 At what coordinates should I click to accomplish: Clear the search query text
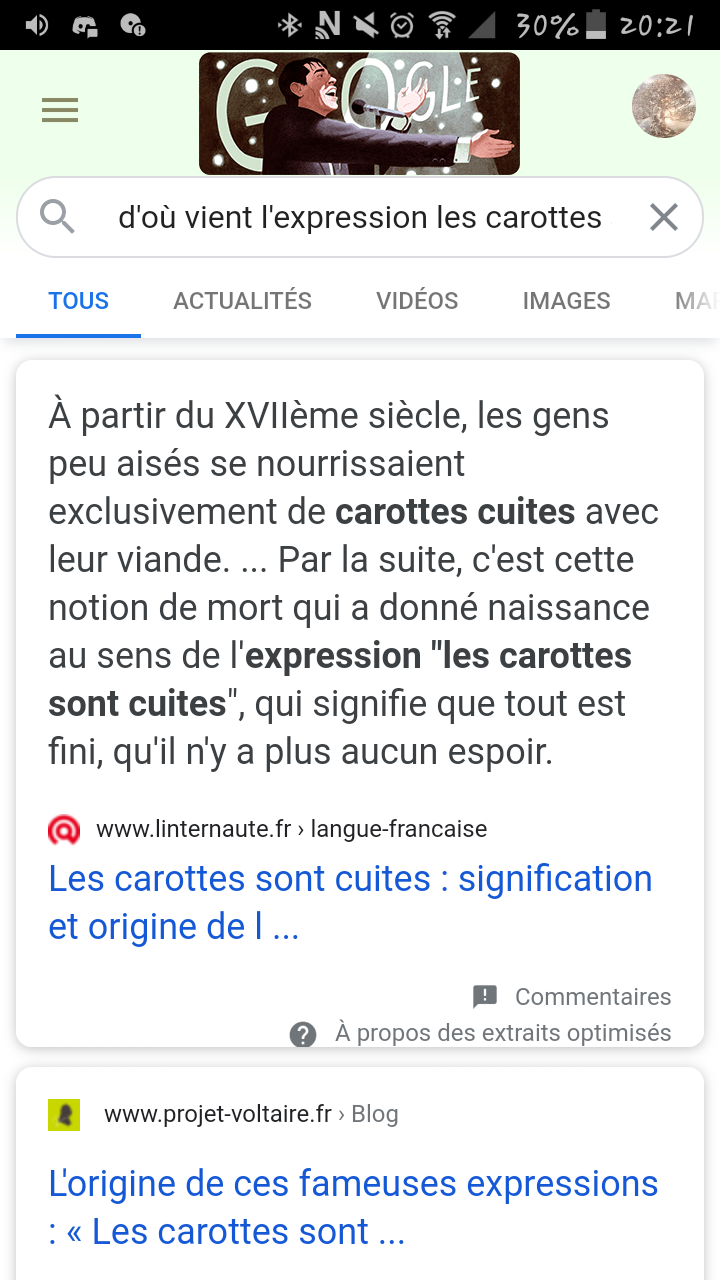coord(664,217)
